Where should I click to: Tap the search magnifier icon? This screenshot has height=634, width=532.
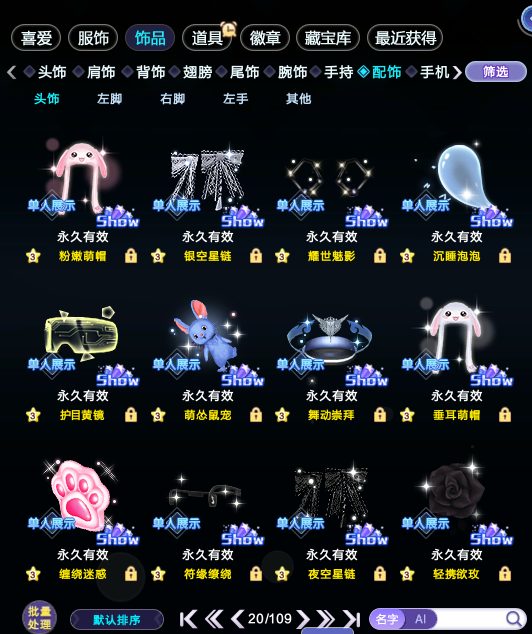(514, 619)
